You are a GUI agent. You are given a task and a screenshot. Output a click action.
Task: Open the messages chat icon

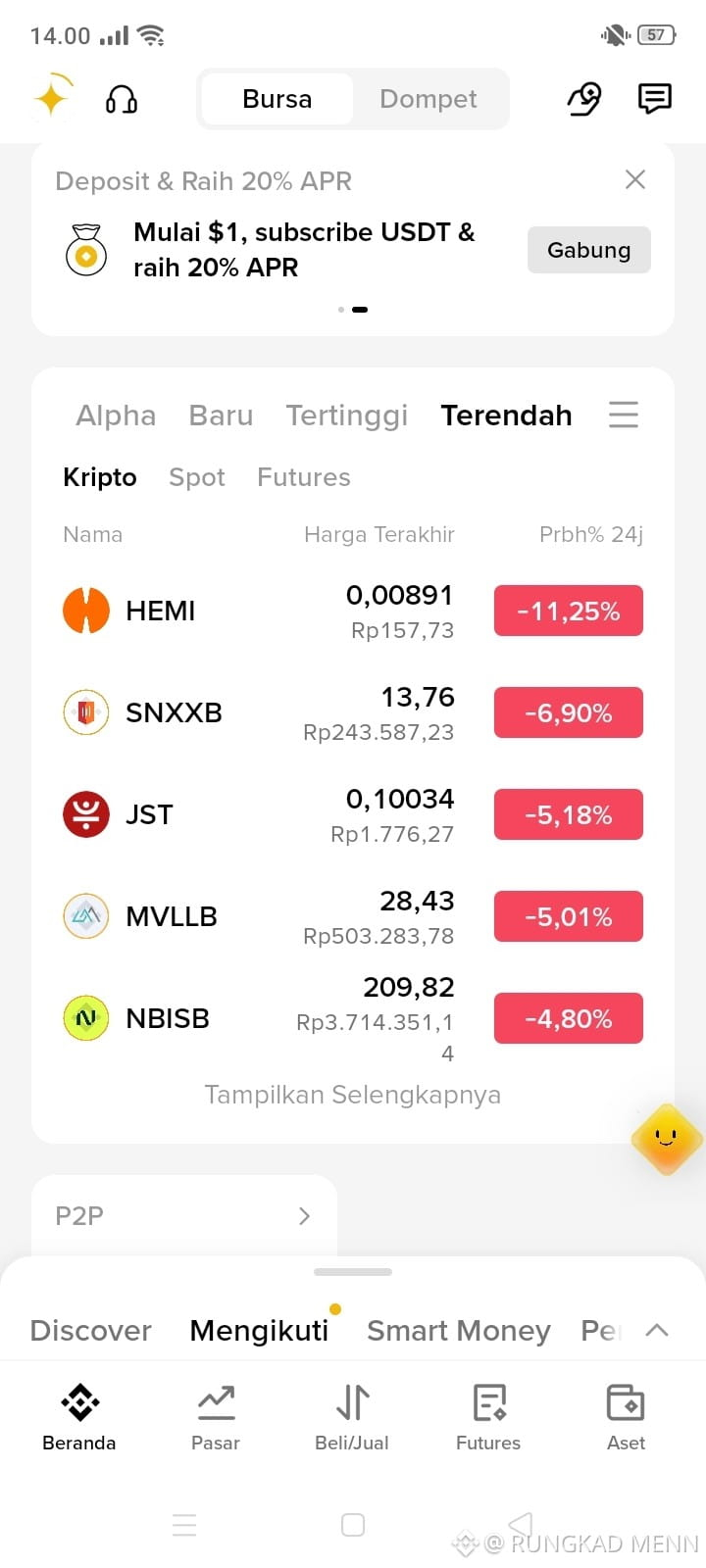(654, 99)
